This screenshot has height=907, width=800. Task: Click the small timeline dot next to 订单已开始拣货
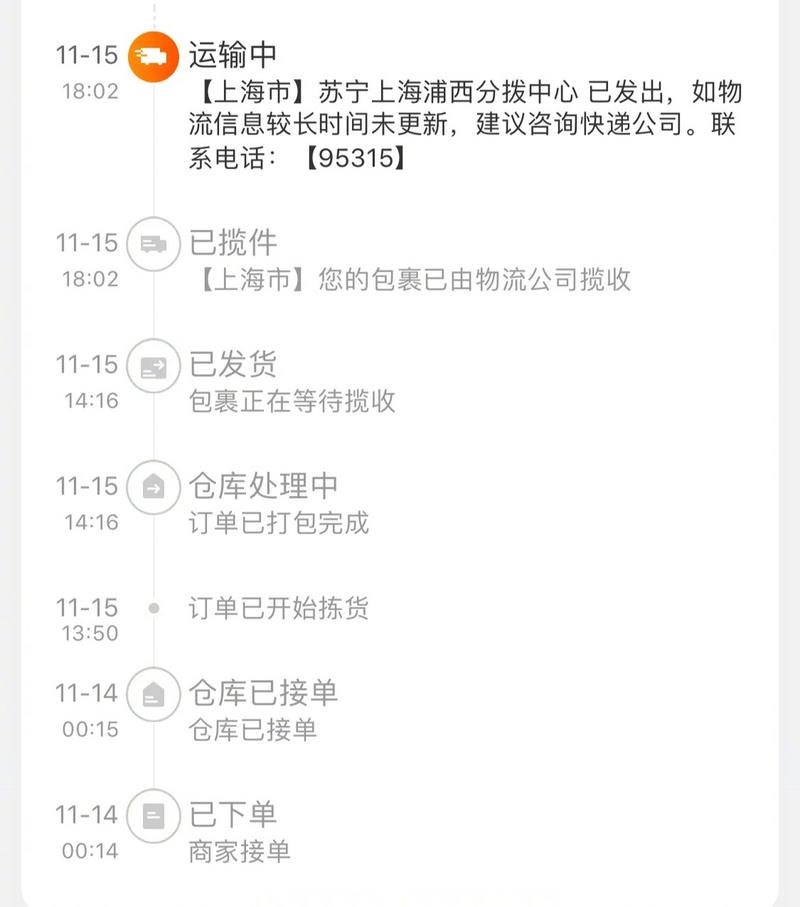pos(152,607)
